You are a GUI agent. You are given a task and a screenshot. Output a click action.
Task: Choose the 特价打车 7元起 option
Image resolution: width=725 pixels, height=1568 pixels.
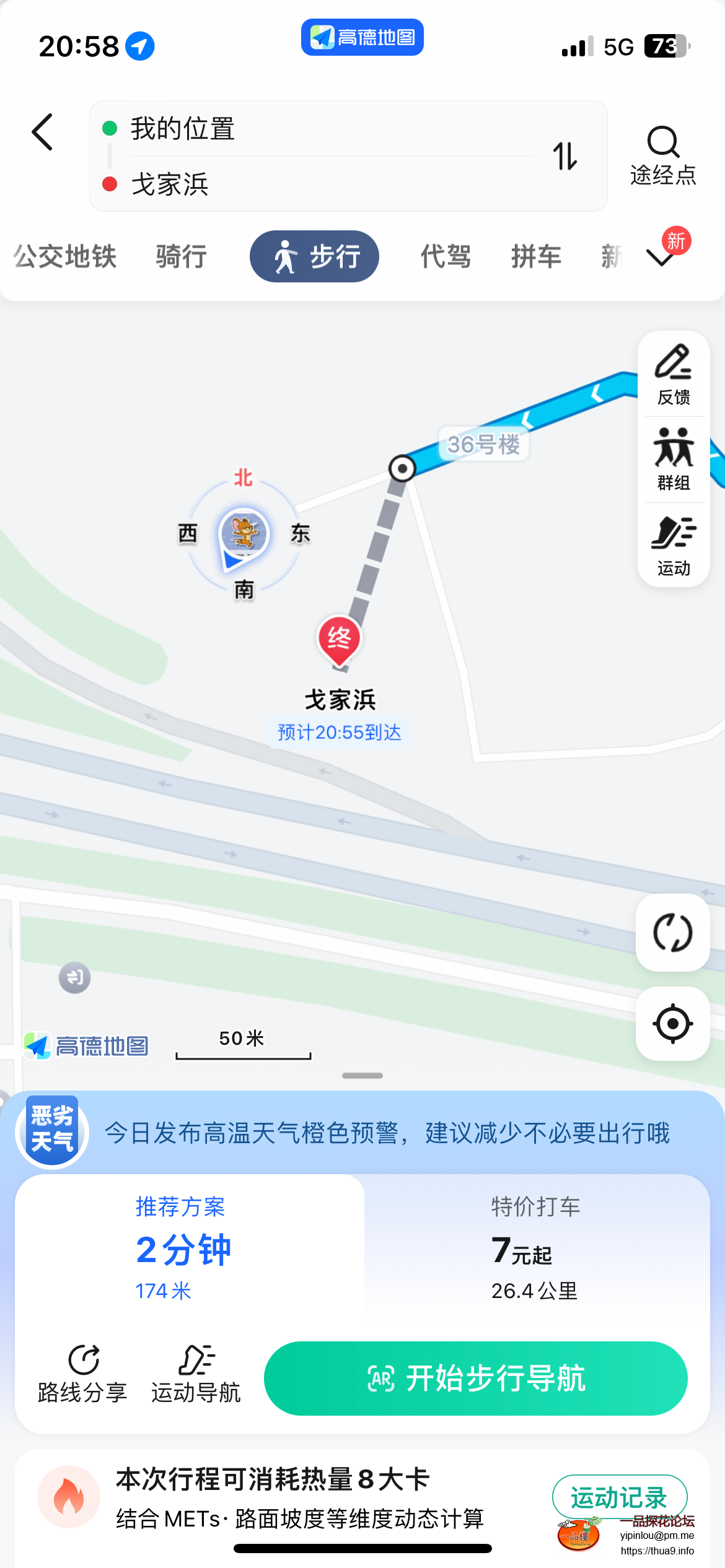coord(535,1247)
